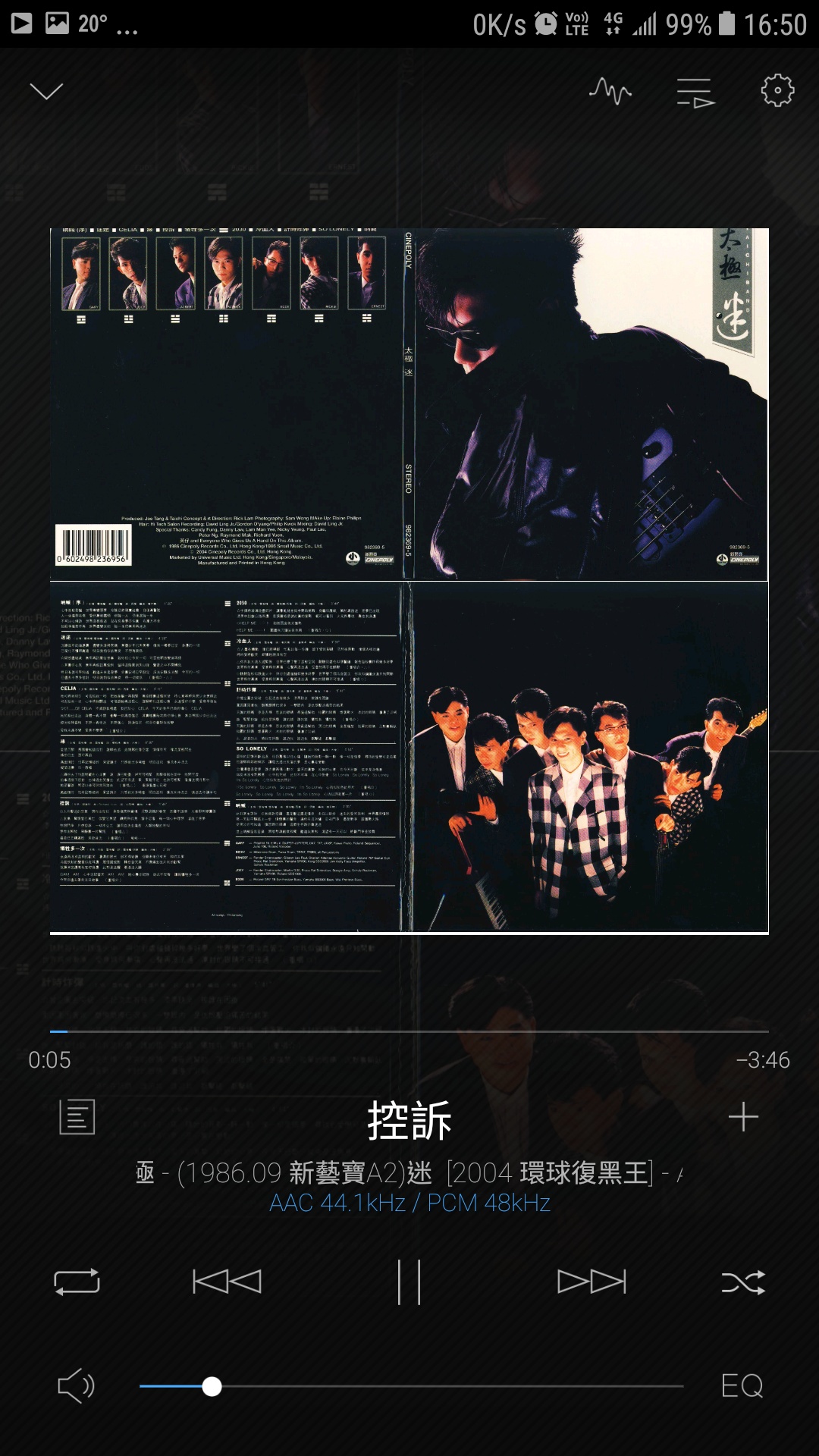This screenshot has width=819, height=1456.
Task: Skip to the next track
Action: pos(591,1282)
